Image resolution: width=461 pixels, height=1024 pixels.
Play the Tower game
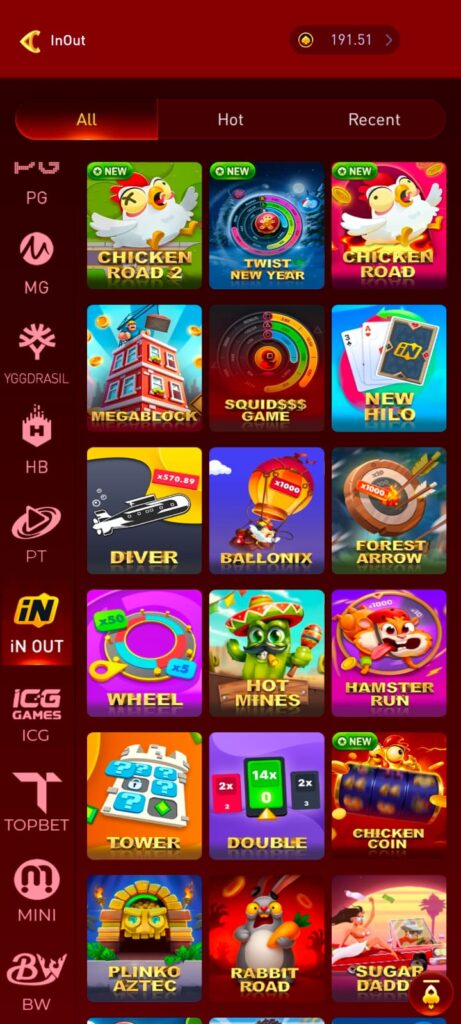144,795
